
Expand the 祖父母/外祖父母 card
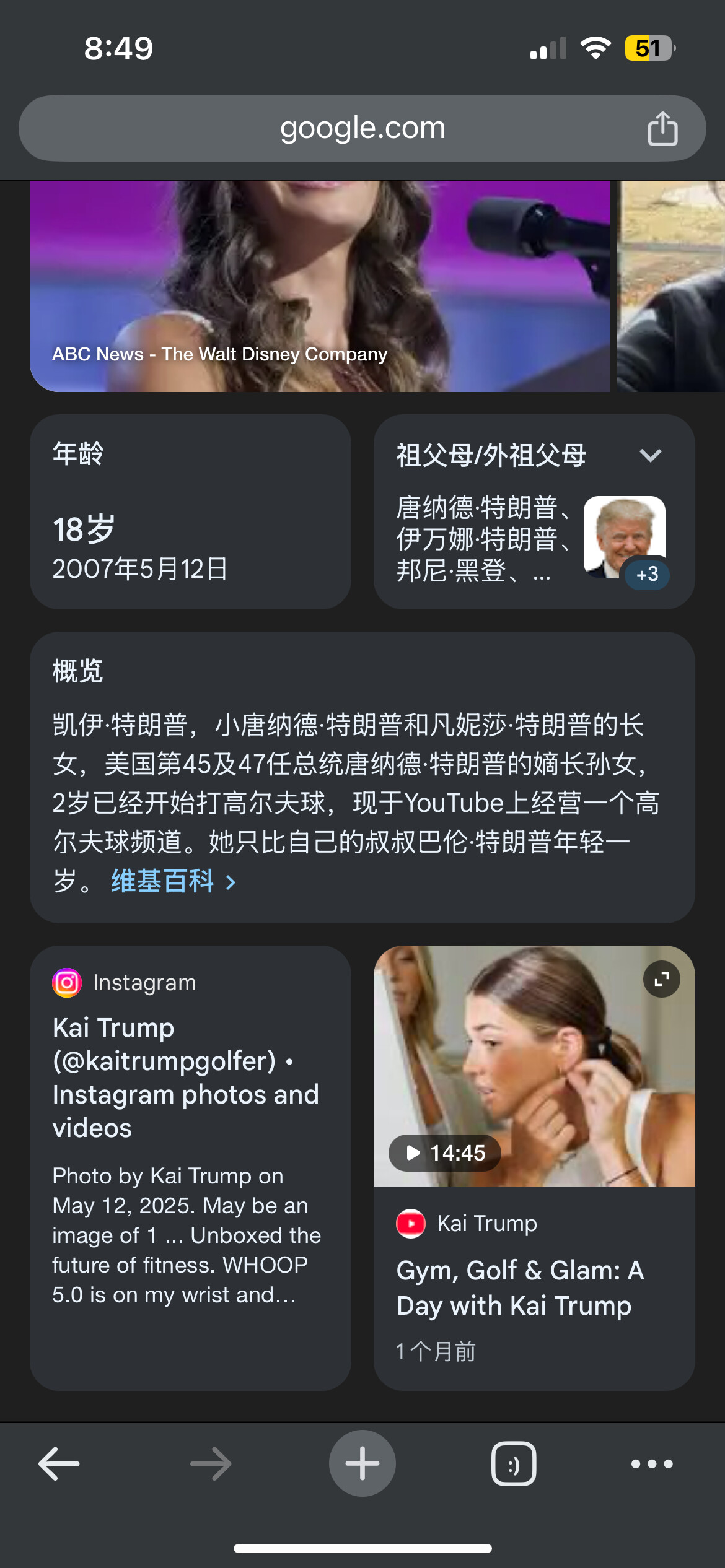(x=651, y=455)
